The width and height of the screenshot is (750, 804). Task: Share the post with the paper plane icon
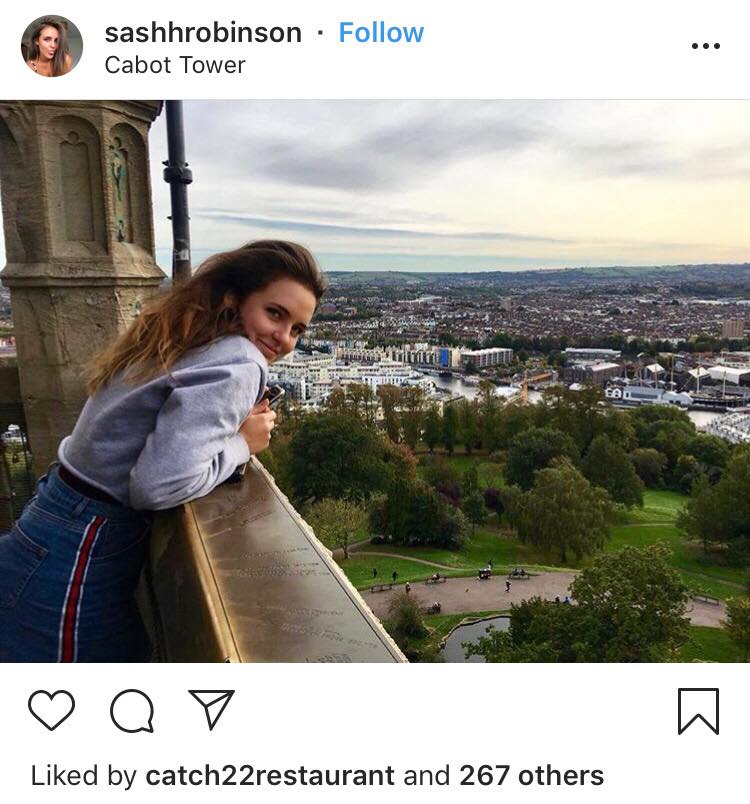pos(211,710)
